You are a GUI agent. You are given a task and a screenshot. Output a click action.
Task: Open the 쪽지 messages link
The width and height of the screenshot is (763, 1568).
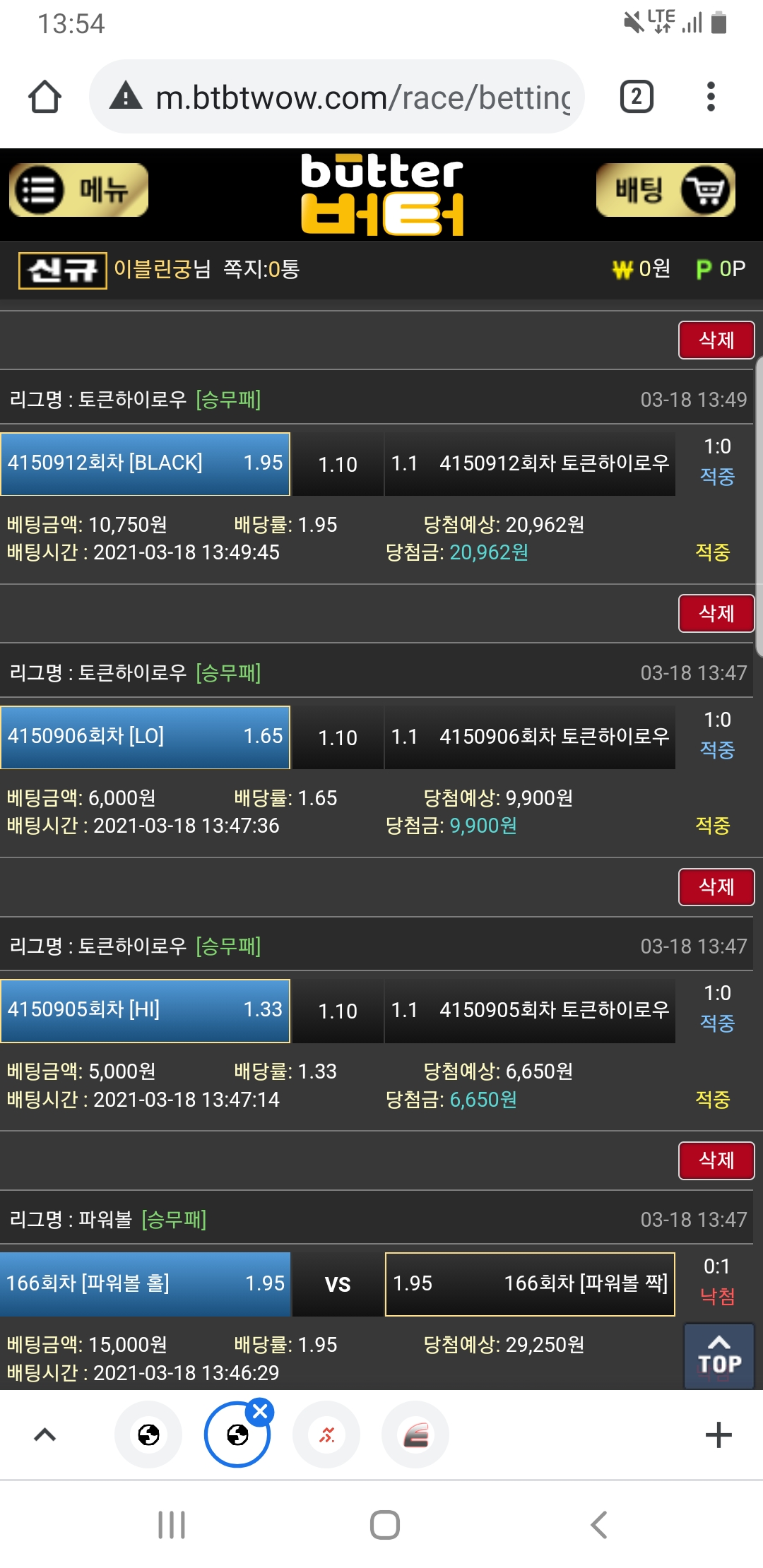click(x=261, y=269)
